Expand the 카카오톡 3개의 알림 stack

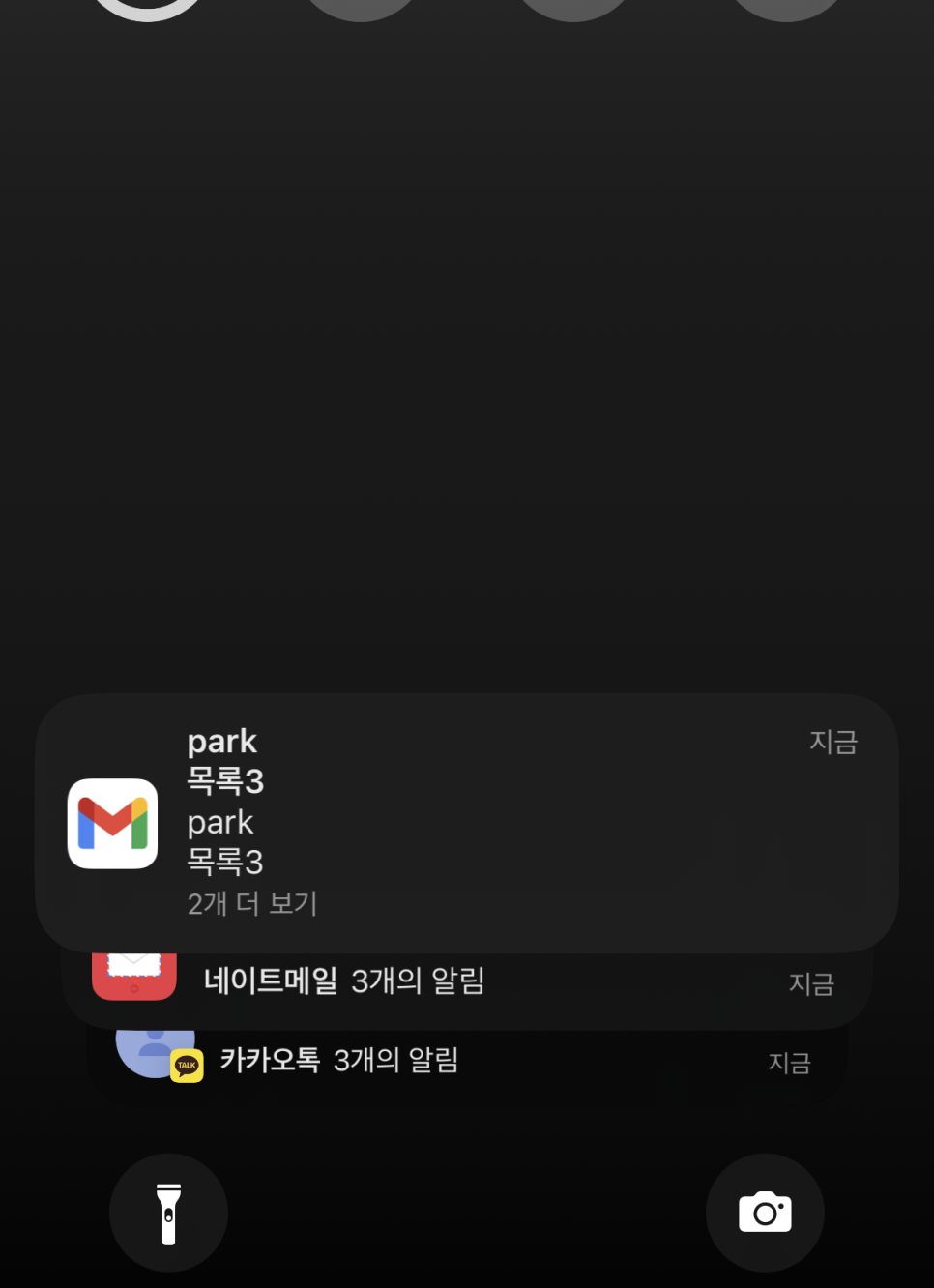[x=466, y=1064]
